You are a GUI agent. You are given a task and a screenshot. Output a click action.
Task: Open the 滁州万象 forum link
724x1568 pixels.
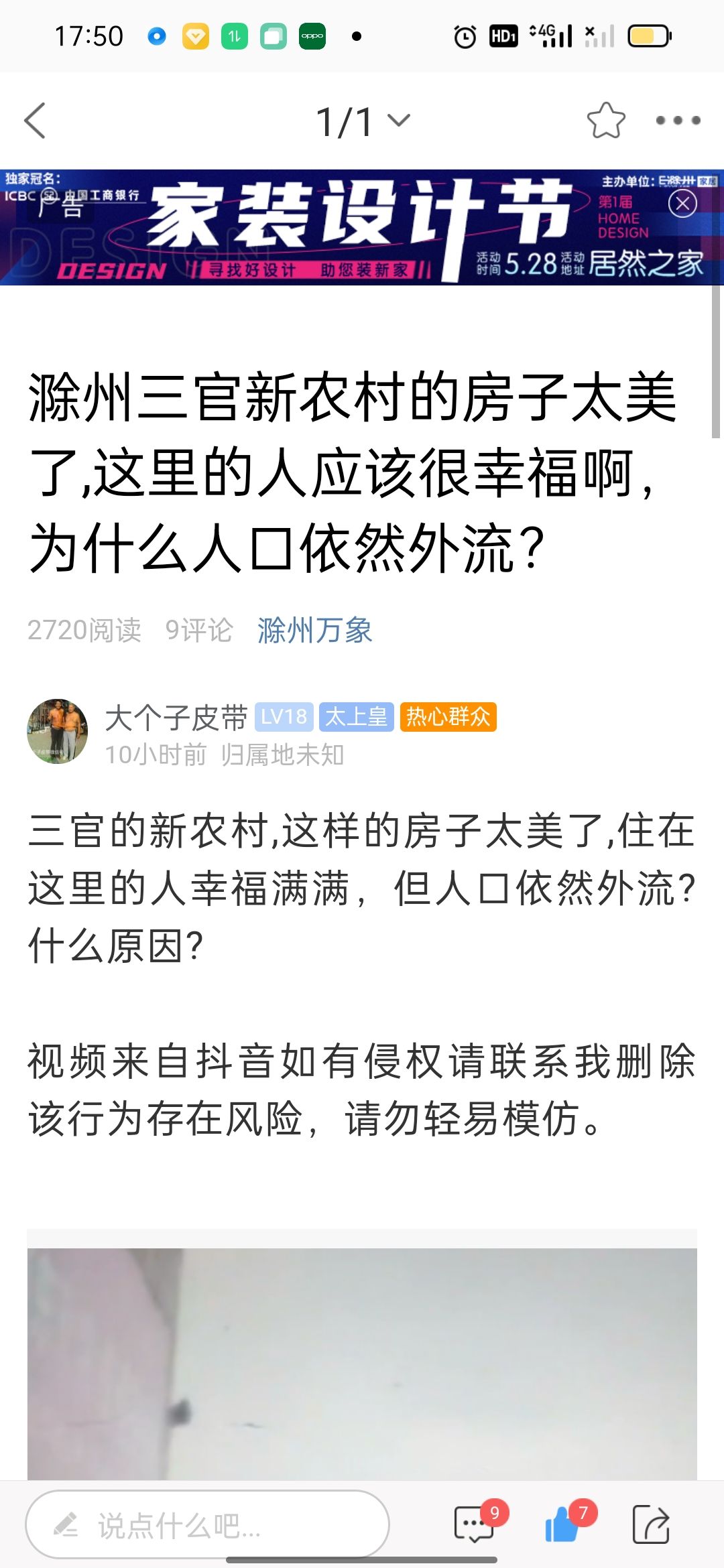click(314, 630)
